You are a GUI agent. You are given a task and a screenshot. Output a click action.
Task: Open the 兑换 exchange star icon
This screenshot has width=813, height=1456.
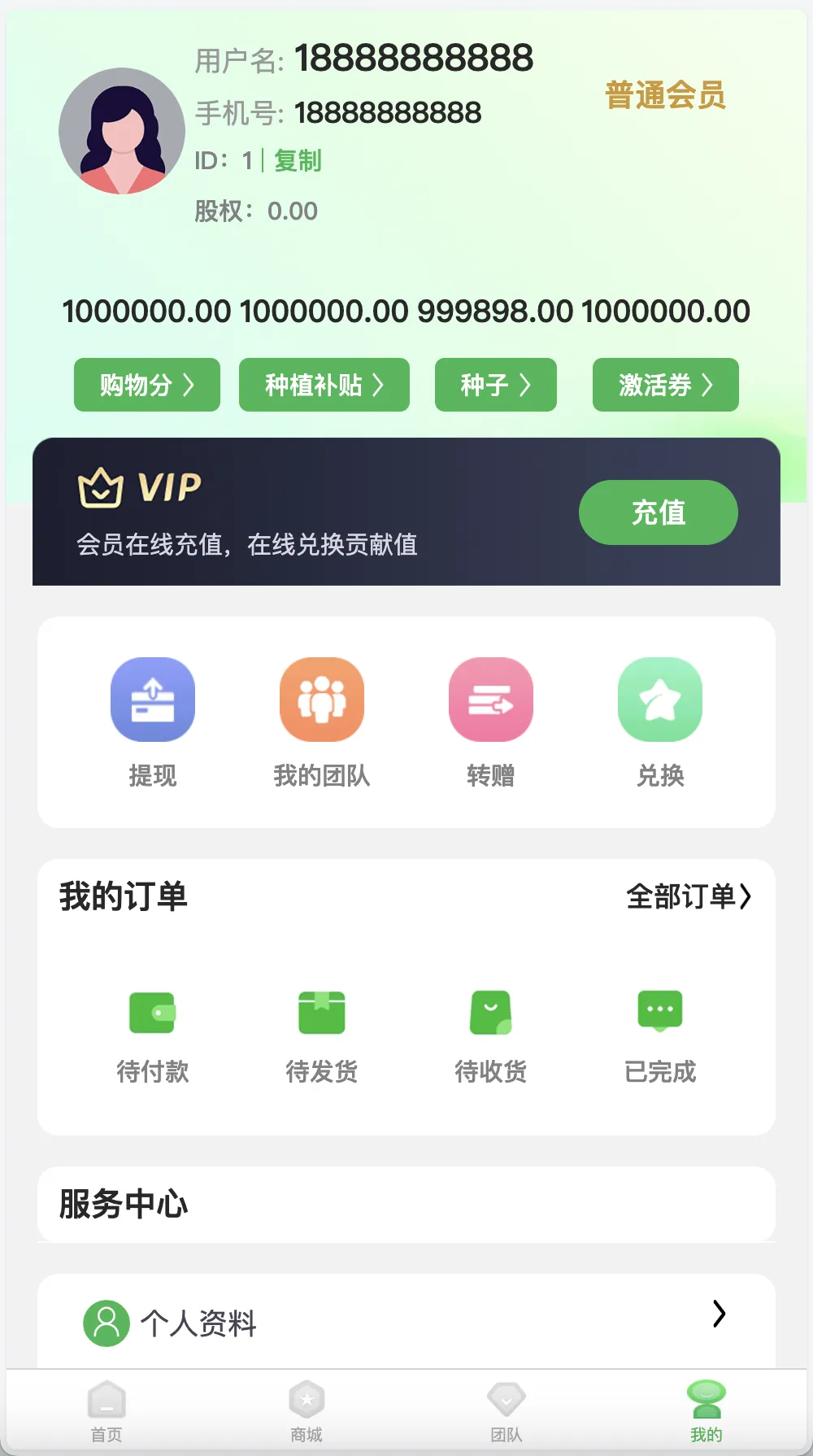tap(660, 700)
